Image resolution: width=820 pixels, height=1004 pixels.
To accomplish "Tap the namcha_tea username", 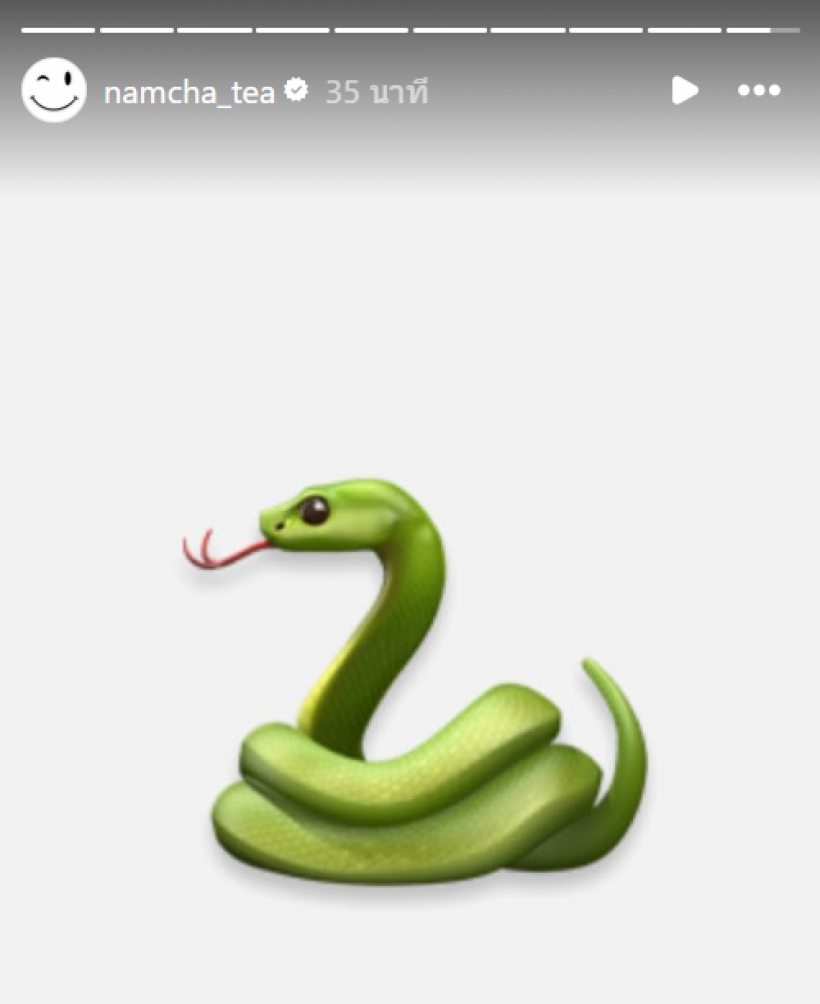I will pos(189,93).
